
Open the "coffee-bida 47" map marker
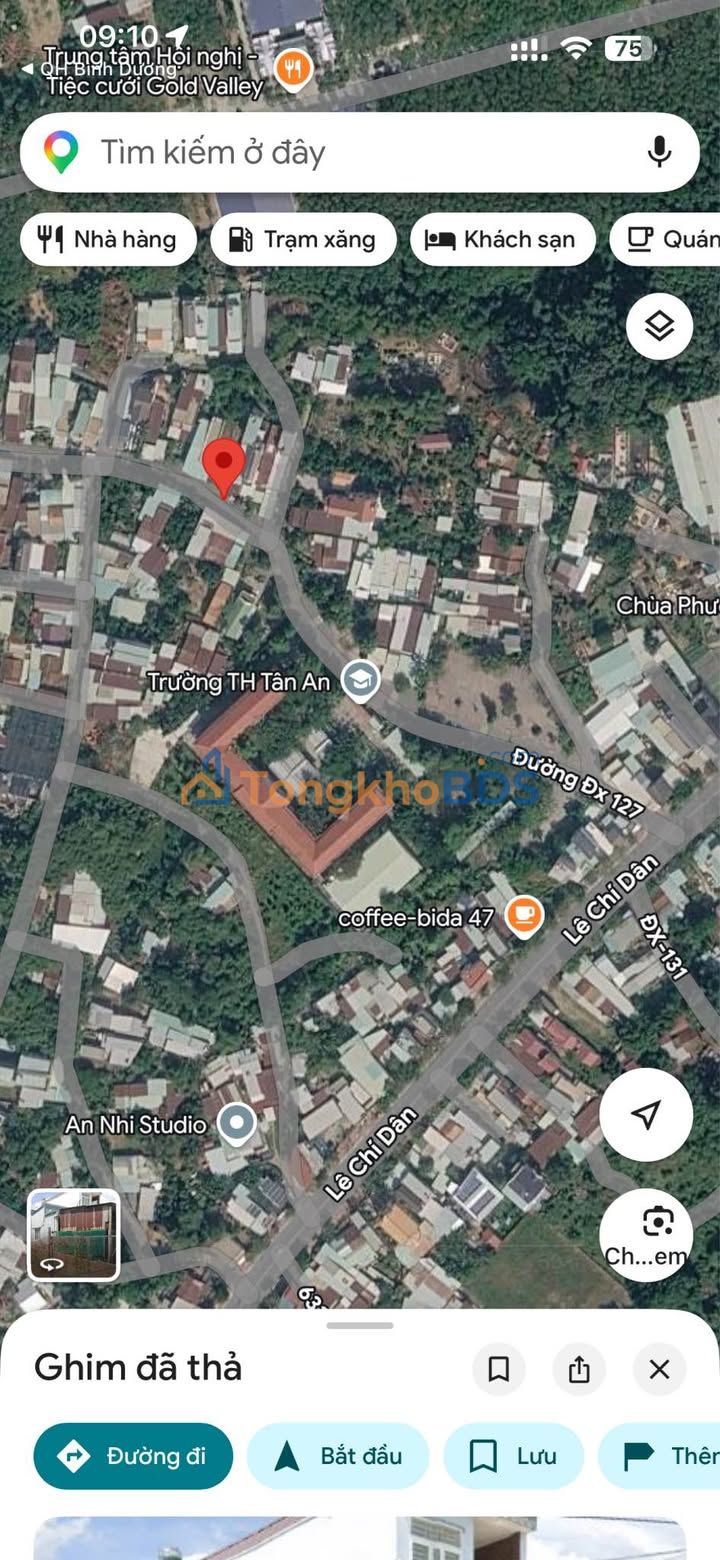523,915
